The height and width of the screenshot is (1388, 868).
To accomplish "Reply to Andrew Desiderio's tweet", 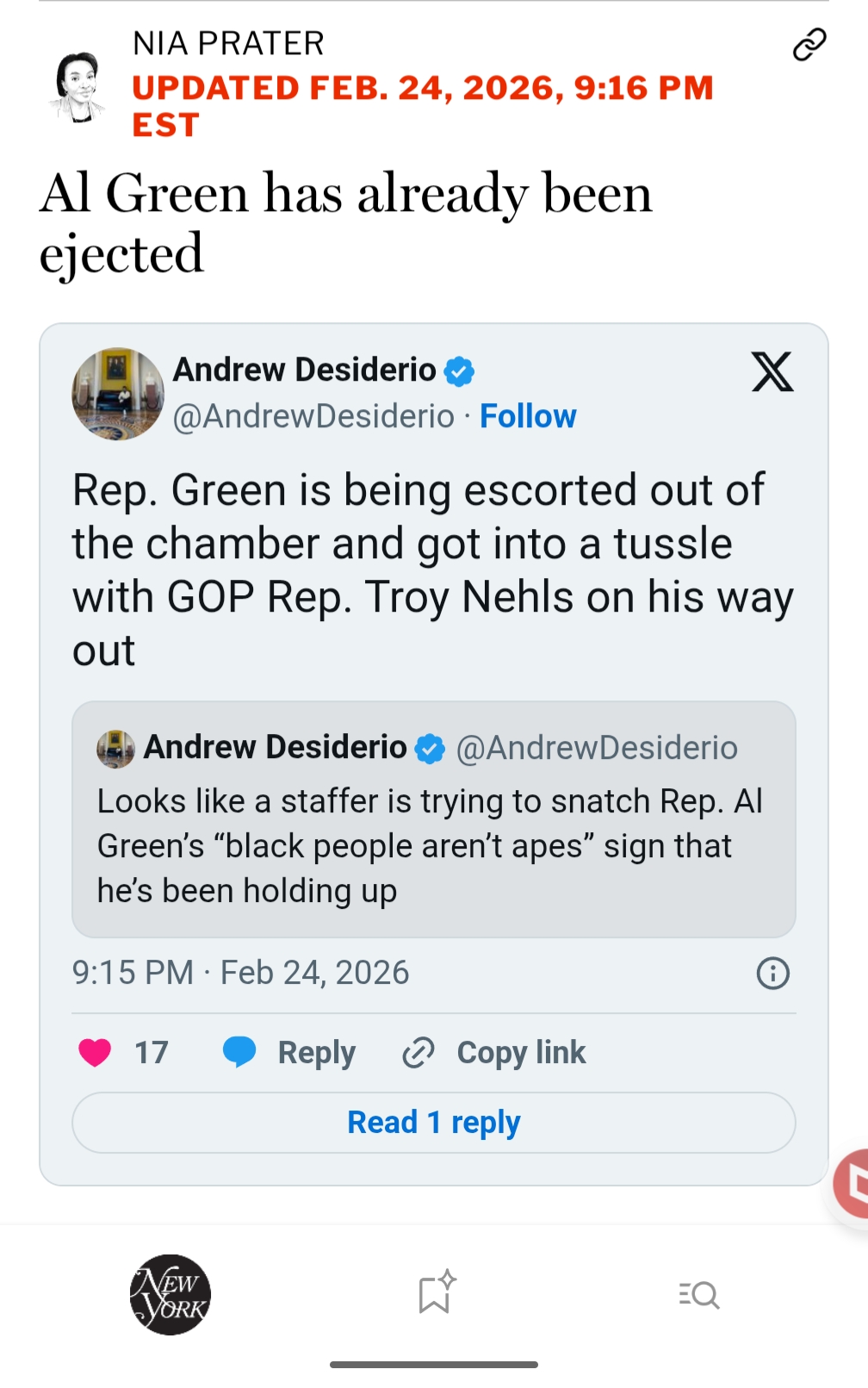I will (x=290, y=1052).
